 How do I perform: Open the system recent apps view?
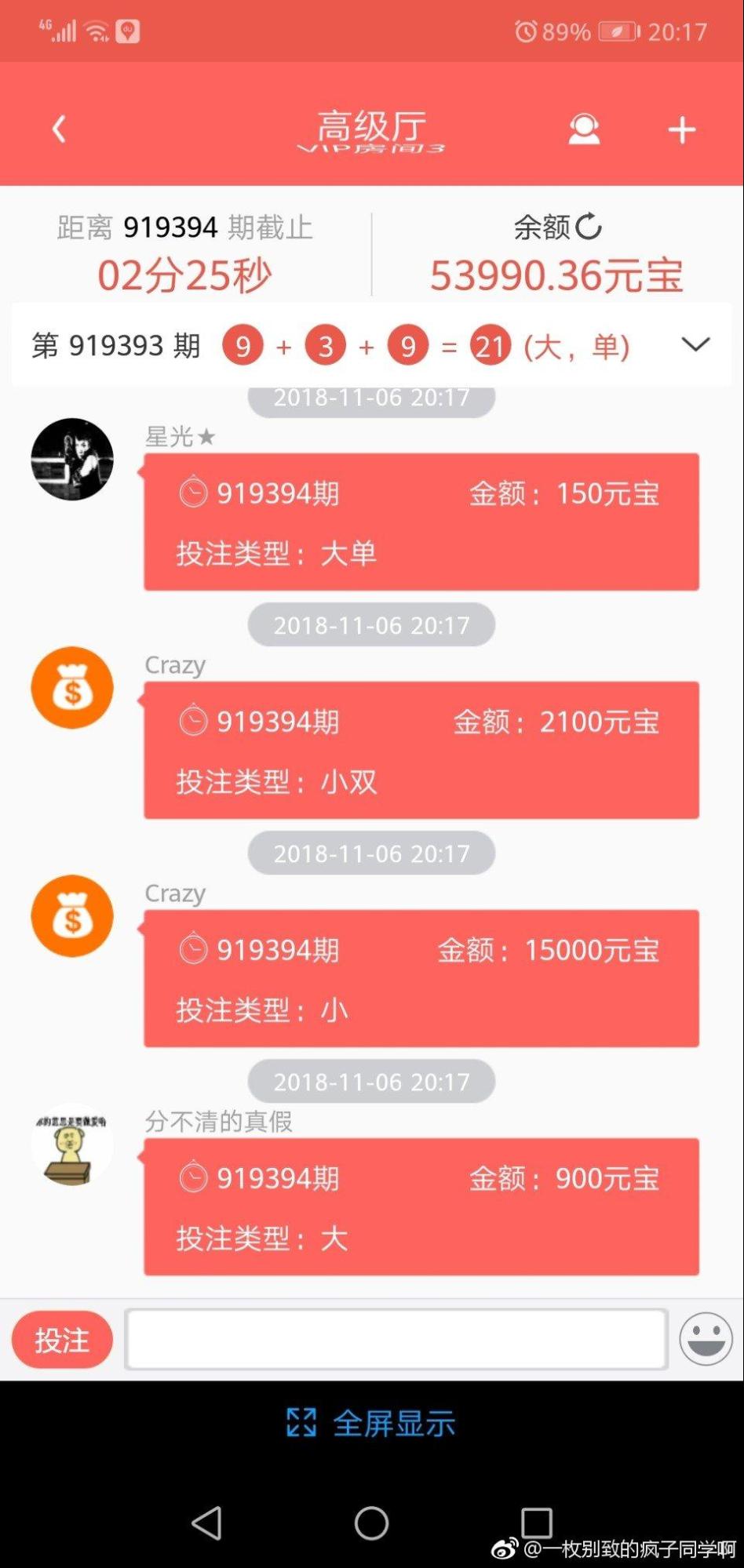pos(537,1523)
